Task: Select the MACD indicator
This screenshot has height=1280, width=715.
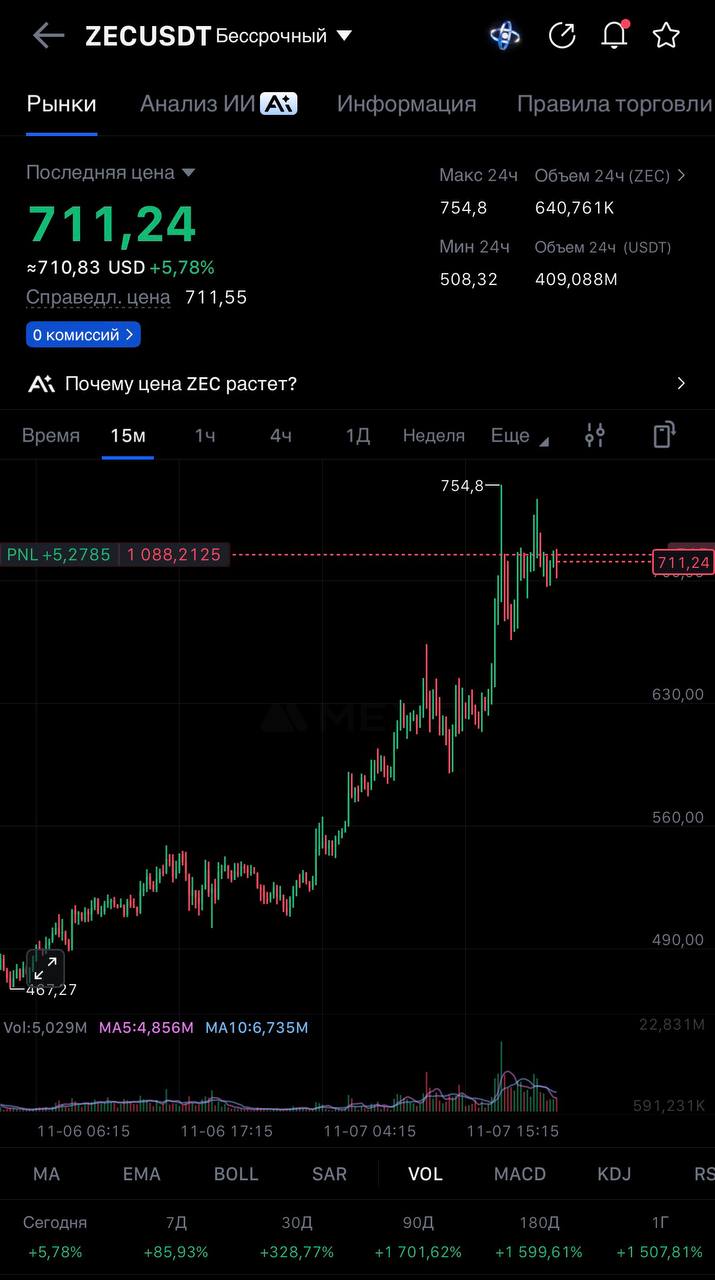Action: (x=520, y=1174)
